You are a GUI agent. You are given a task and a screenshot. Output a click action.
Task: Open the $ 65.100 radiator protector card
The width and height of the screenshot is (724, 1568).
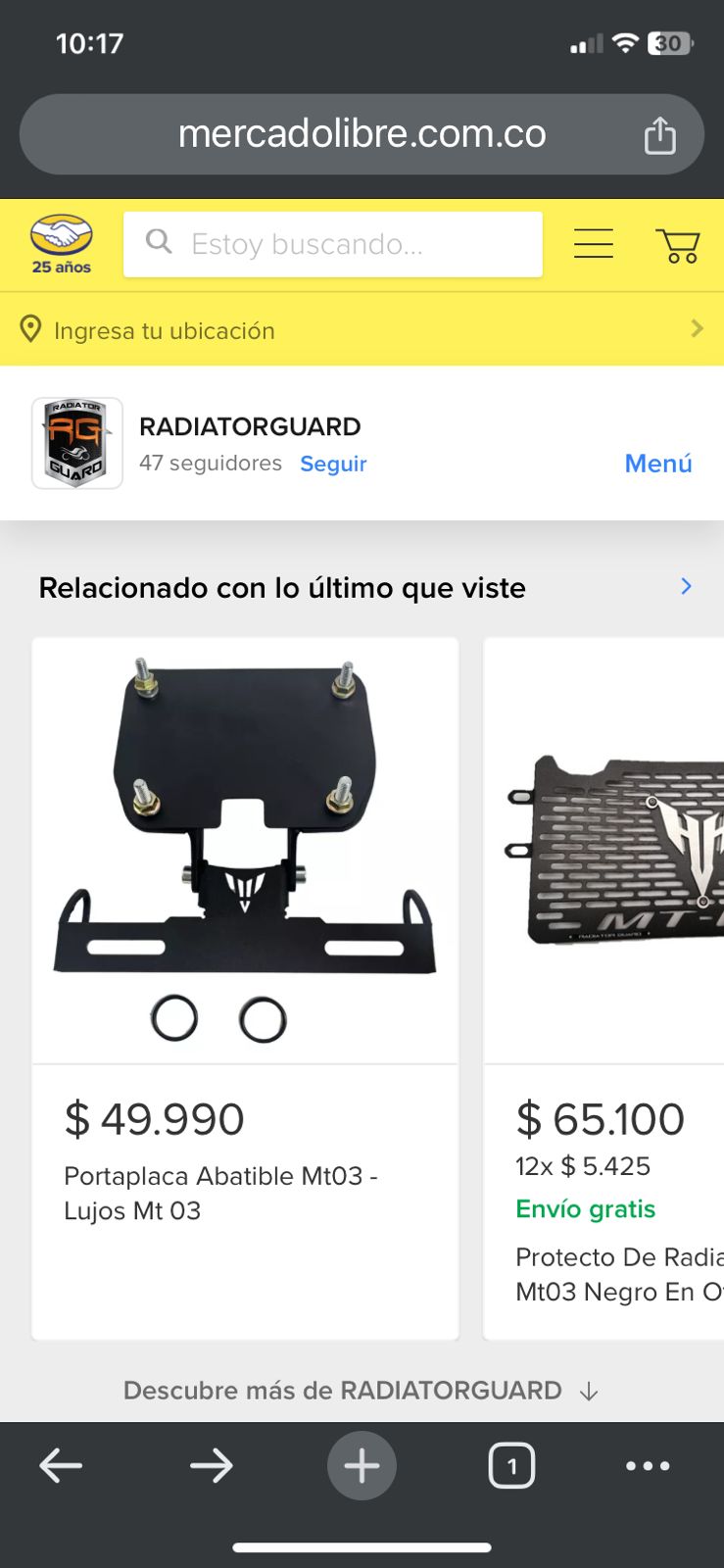[x=603, y=988]
